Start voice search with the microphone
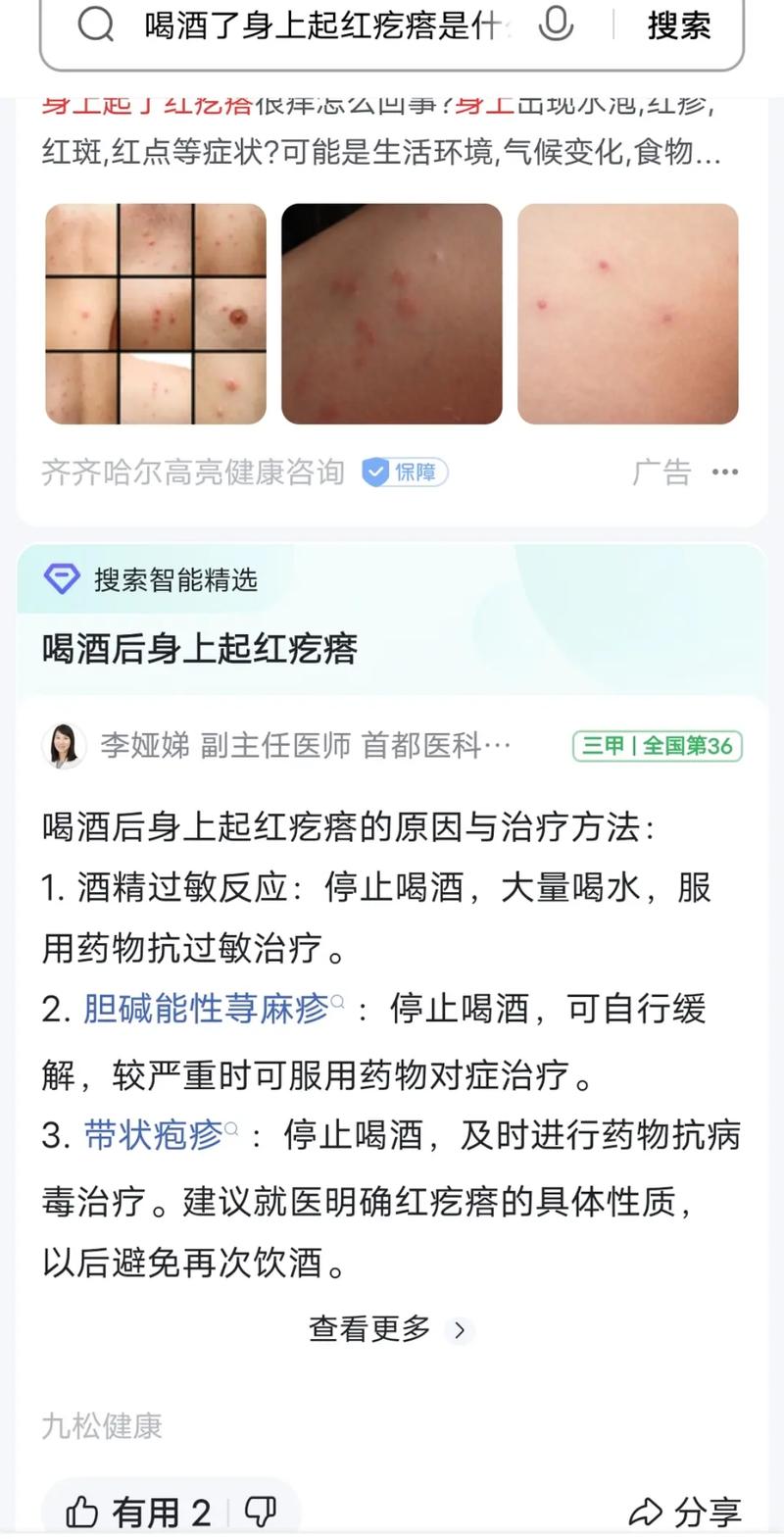 (x=556, y=25)
